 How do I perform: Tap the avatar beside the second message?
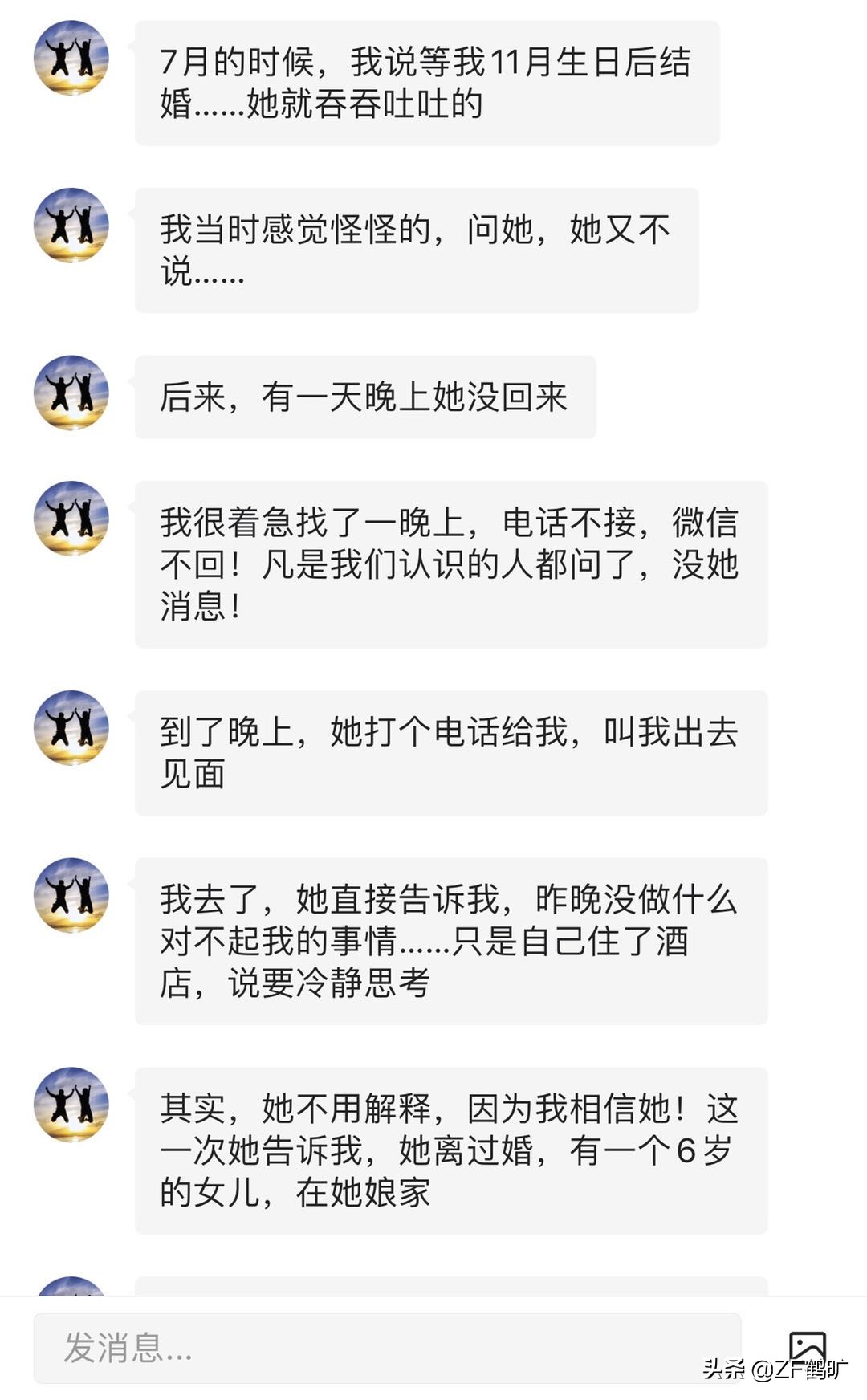[71, 225]
